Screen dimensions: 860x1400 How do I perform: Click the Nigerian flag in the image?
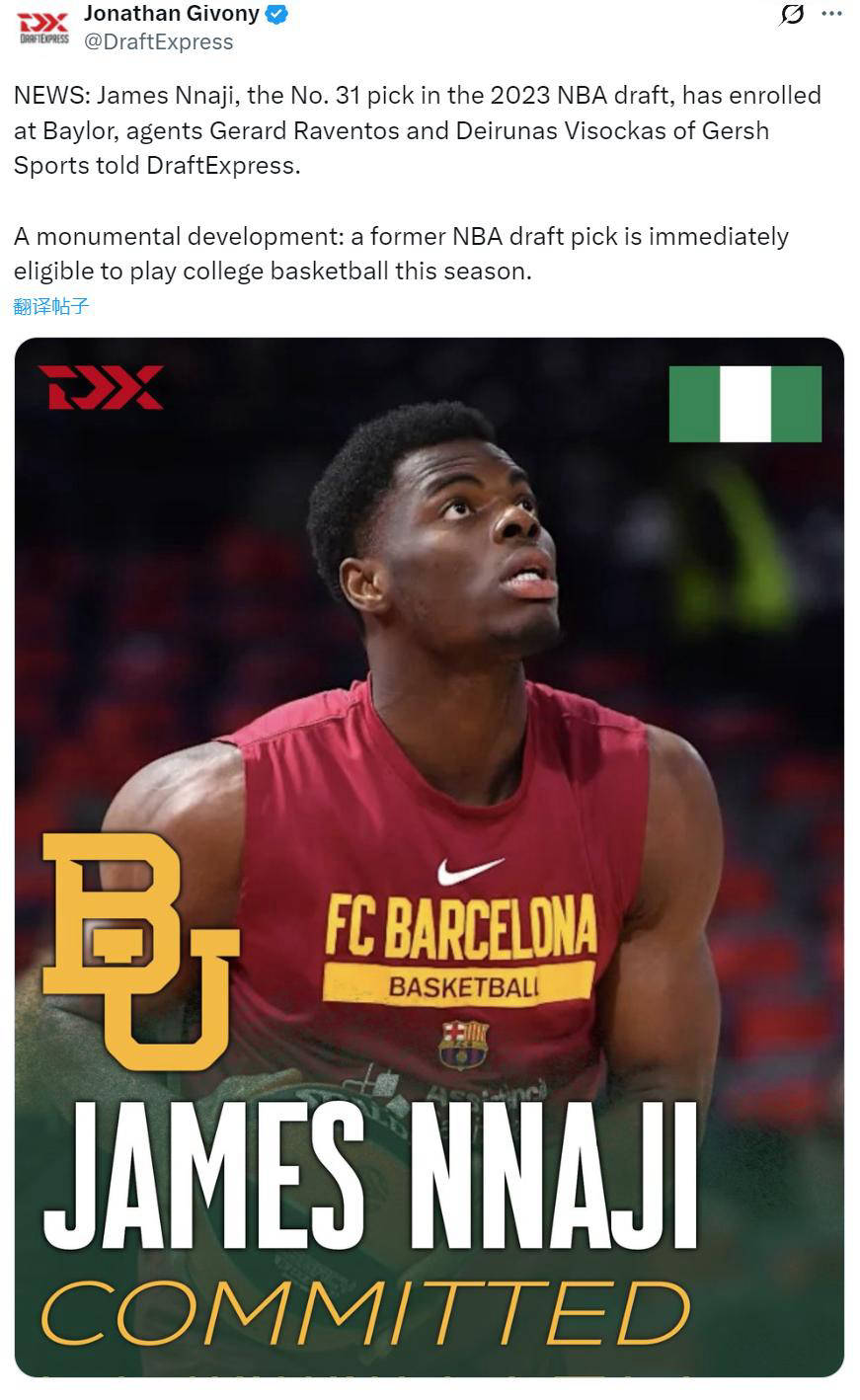tap(745, 405)
